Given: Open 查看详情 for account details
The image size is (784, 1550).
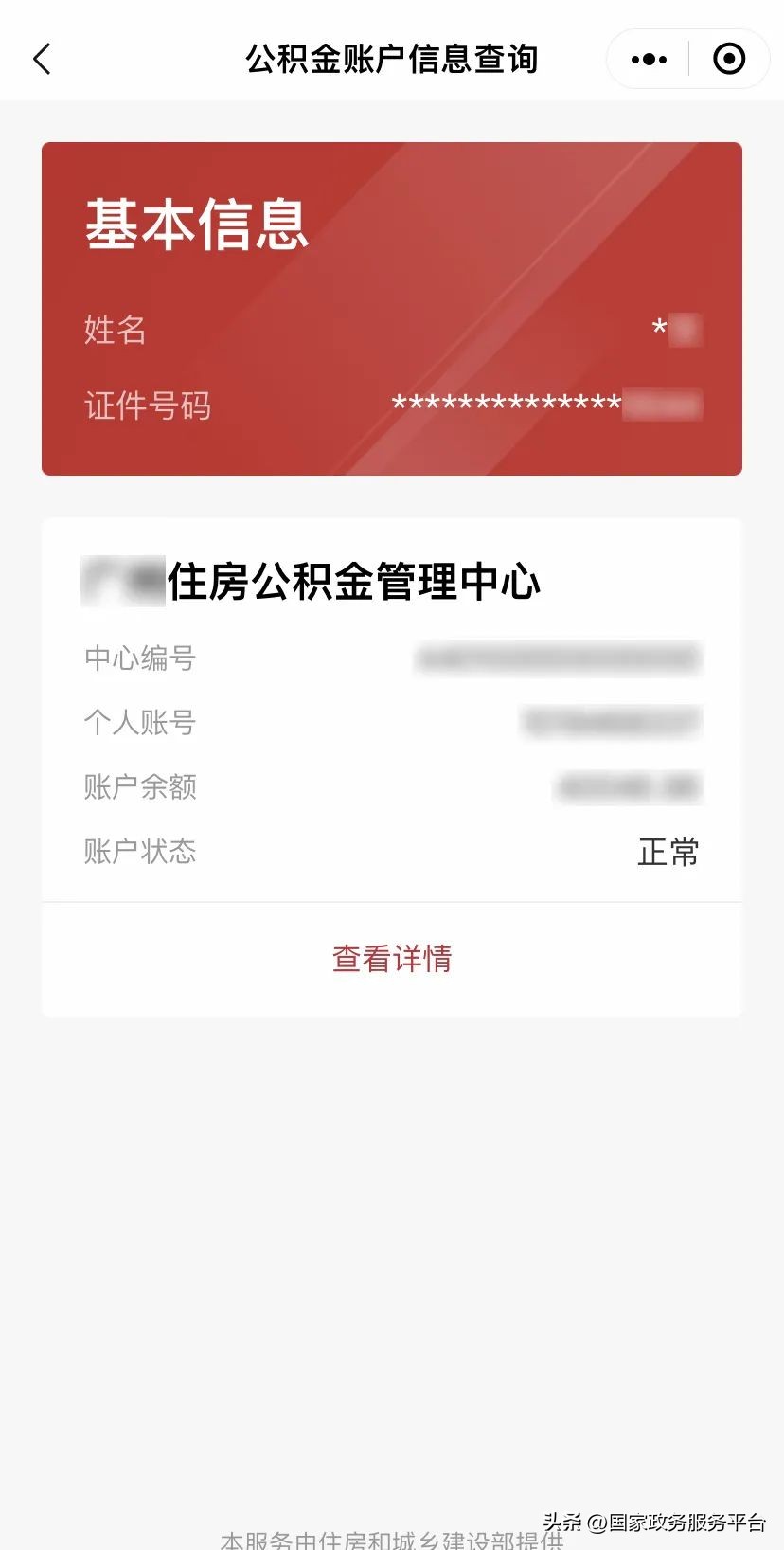Looking at the screenshot, I should 391,959.
